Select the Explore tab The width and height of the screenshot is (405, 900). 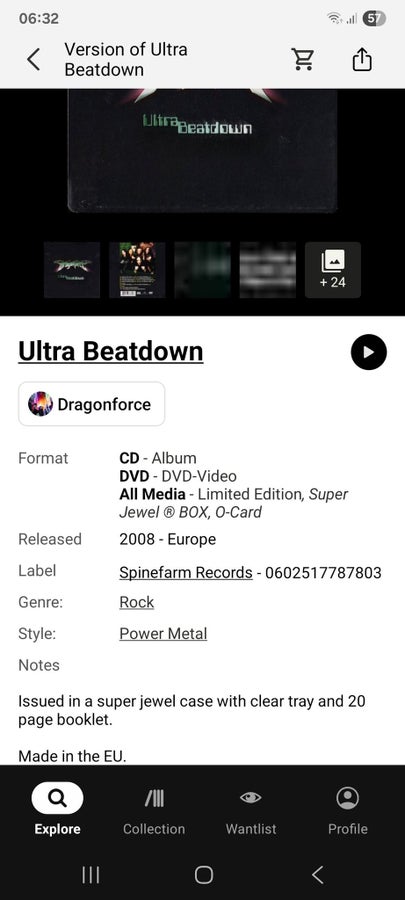[x=57, y=810]
